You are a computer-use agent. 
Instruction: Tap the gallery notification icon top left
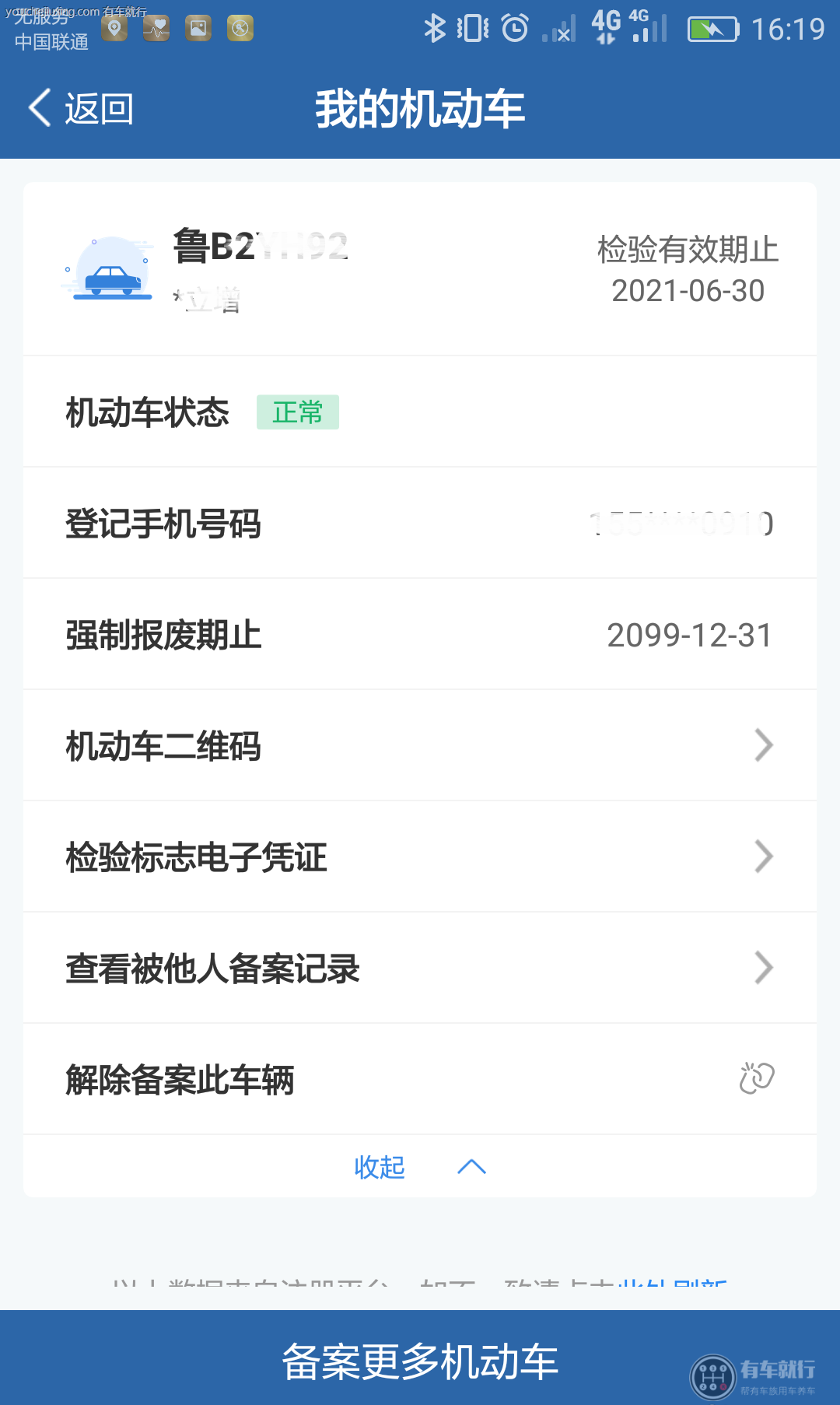(x=197, y=28)
